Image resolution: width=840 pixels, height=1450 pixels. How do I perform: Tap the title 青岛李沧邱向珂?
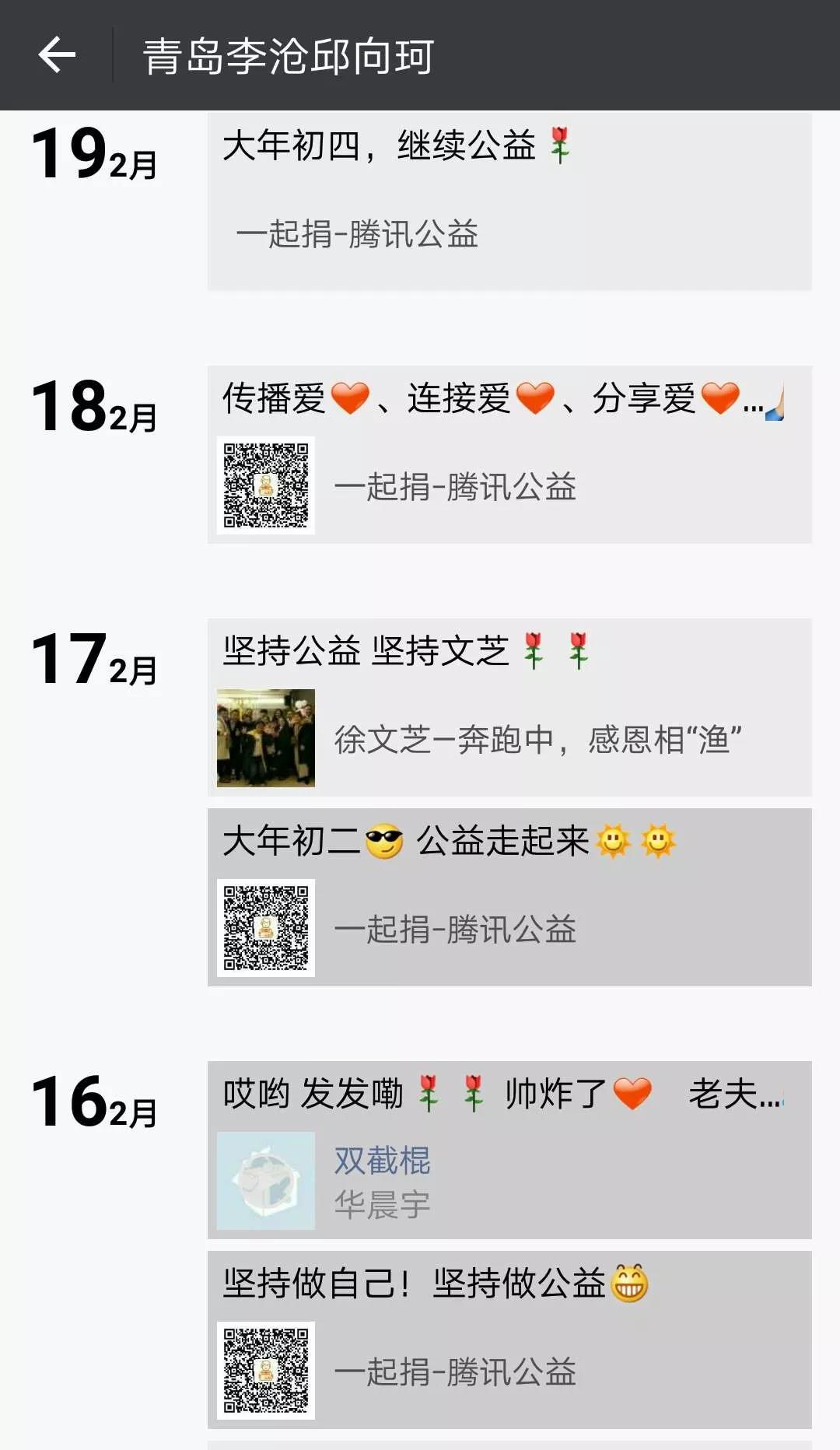pyautogui.click(x=288, y=55)
